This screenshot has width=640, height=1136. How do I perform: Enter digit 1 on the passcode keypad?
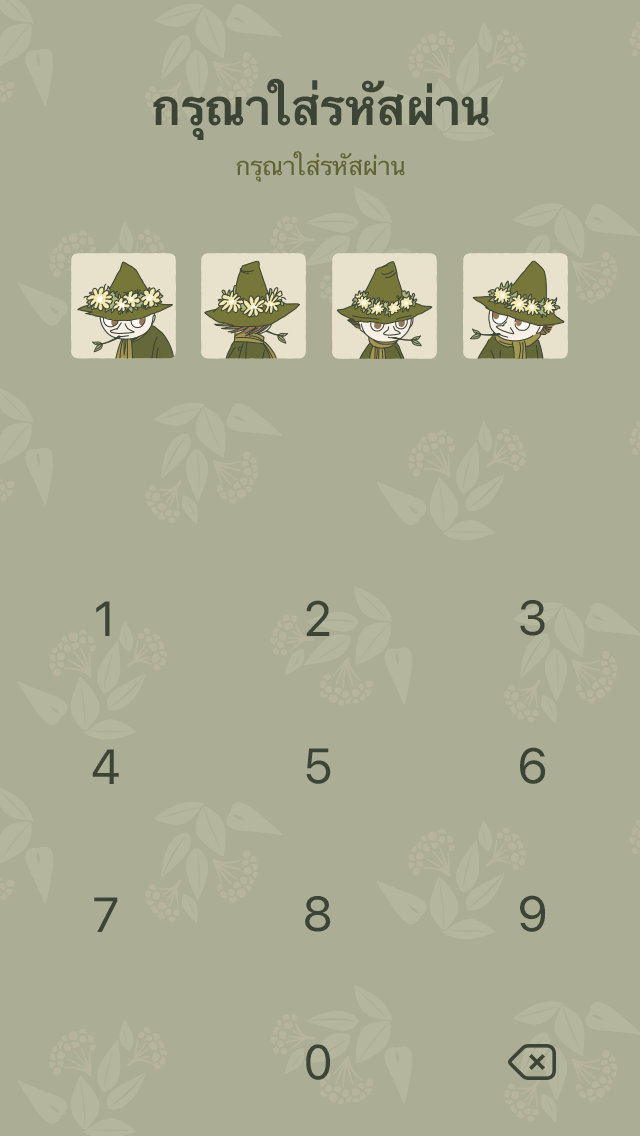point(105,619)
